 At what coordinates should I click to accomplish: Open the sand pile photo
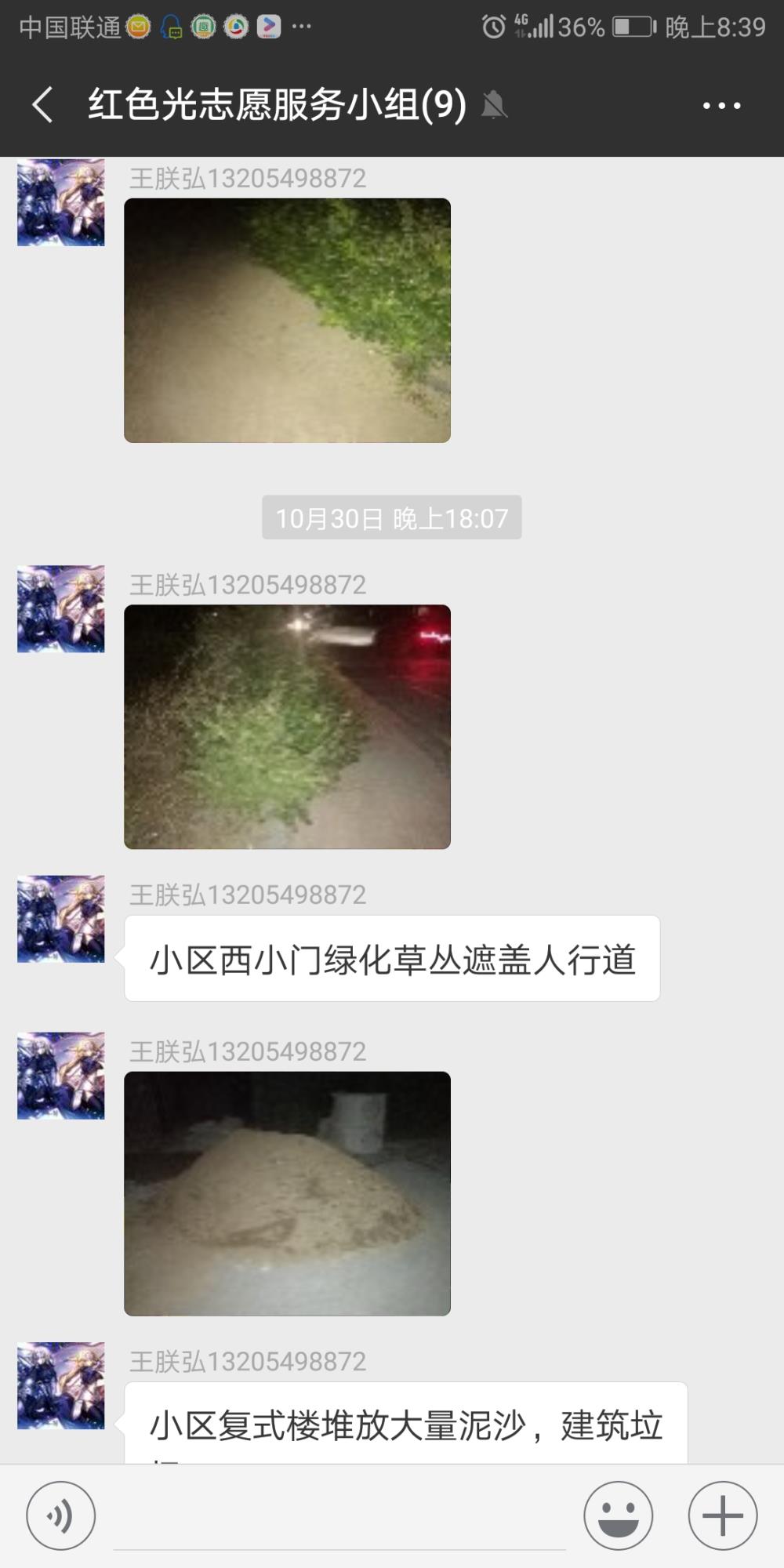click(287, 1193)
